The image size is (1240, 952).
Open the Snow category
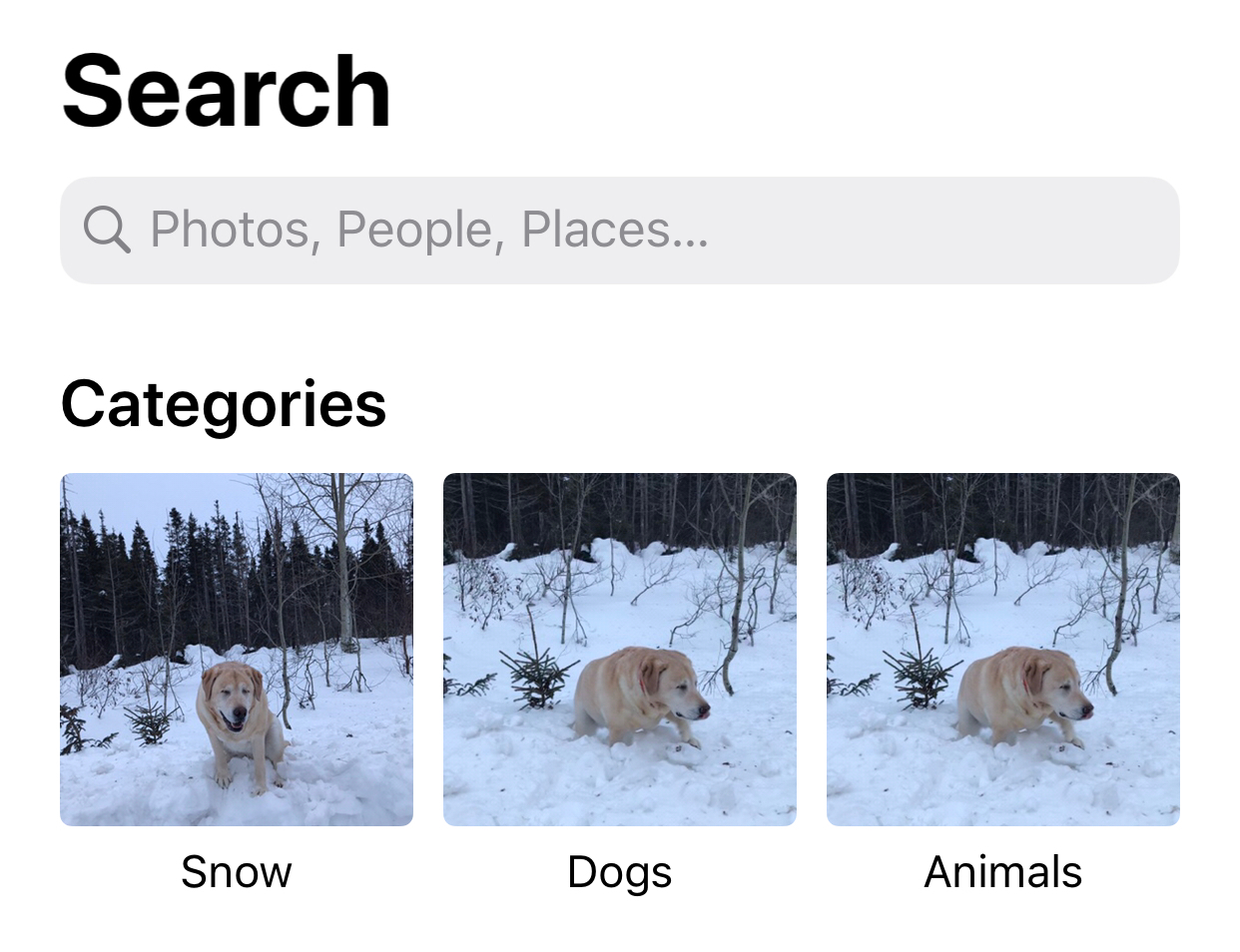pos(237,650)
